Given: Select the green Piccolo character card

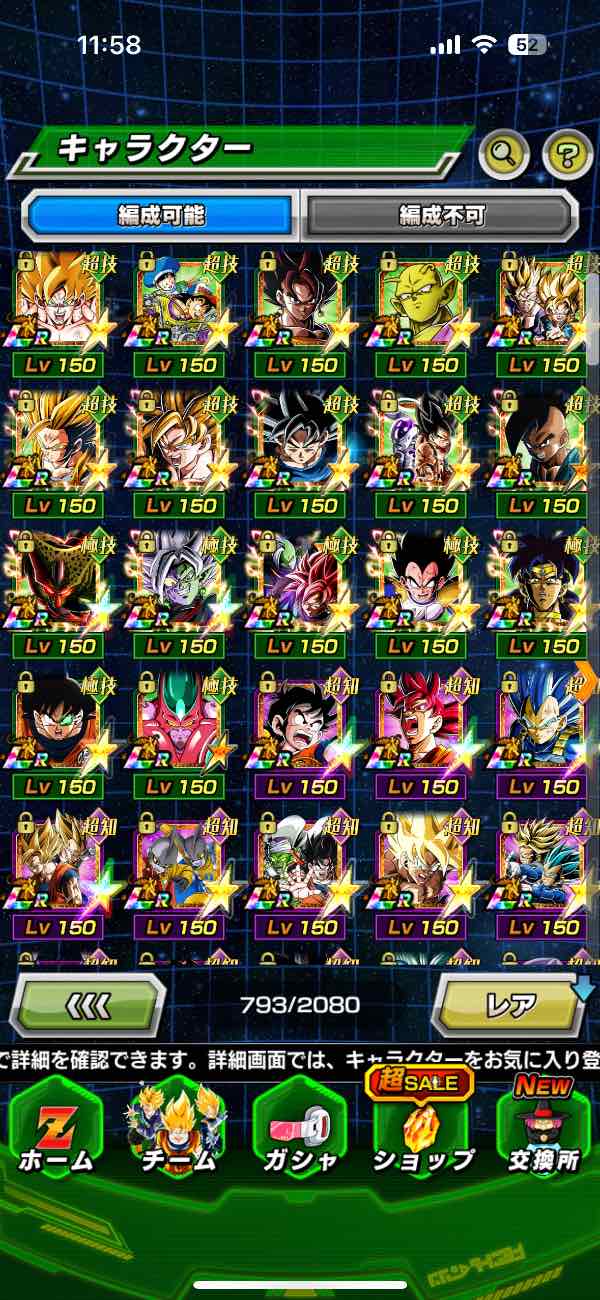Looking at the screenshot, I should click(x=422, y=300).
